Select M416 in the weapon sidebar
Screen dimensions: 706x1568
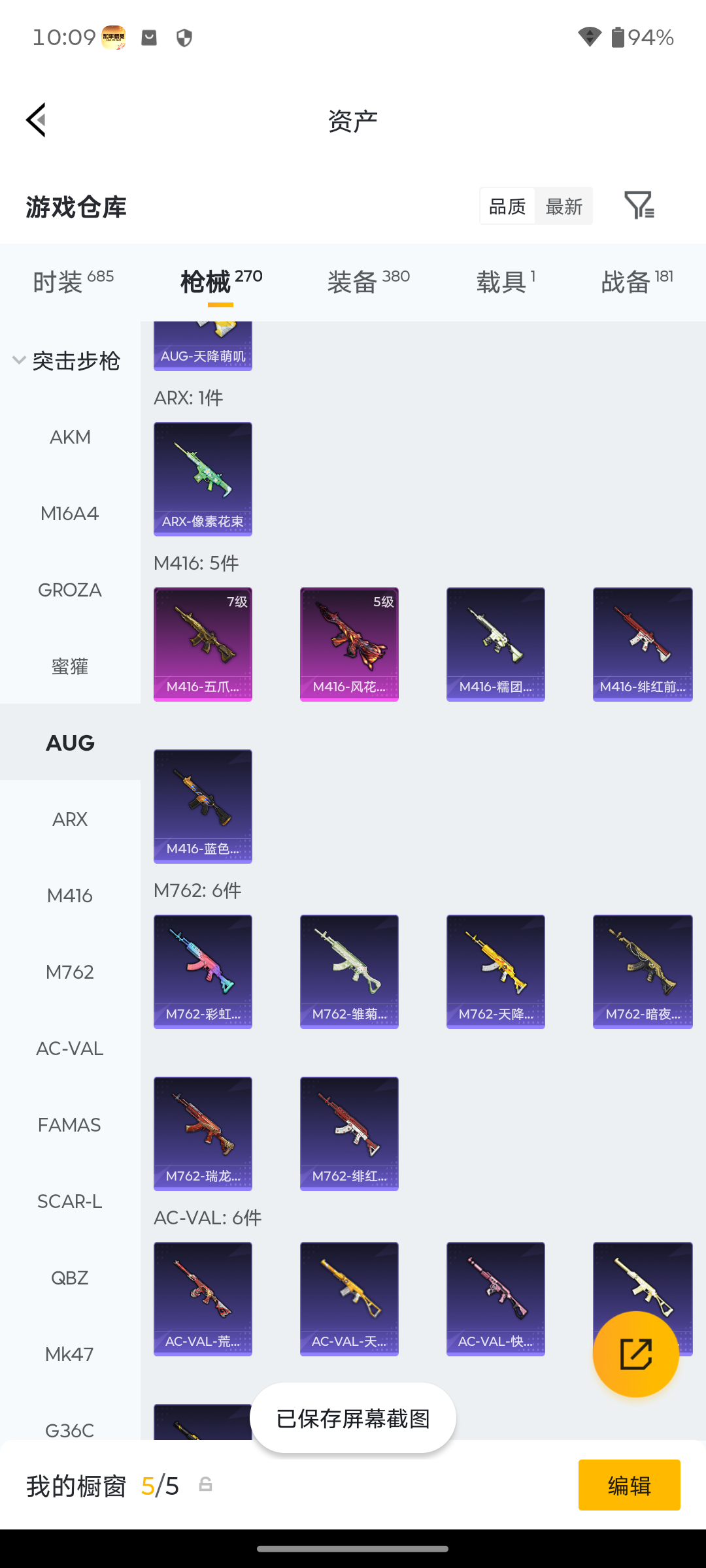tap(70, 896)
